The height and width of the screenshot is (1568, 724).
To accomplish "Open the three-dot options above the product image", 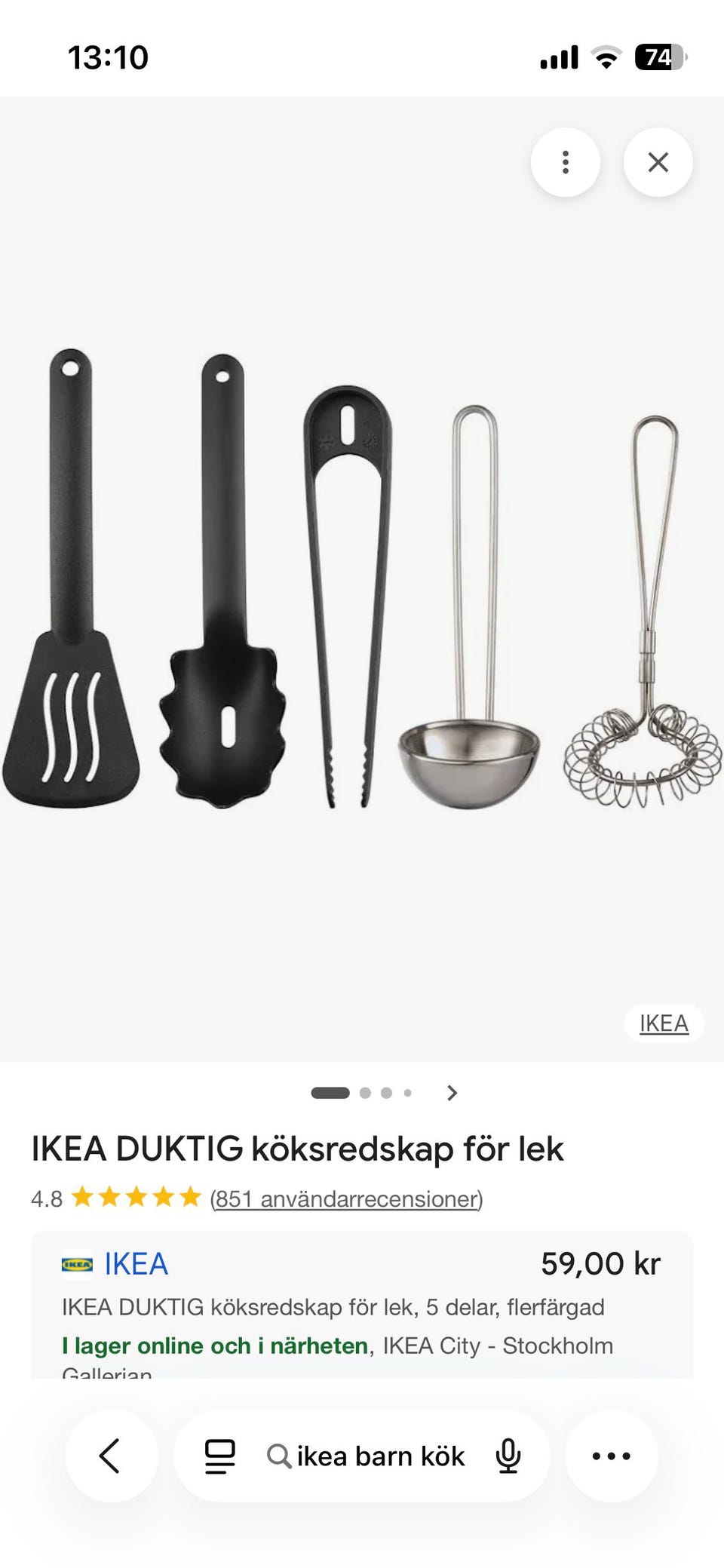I will [x=566, y=162].
